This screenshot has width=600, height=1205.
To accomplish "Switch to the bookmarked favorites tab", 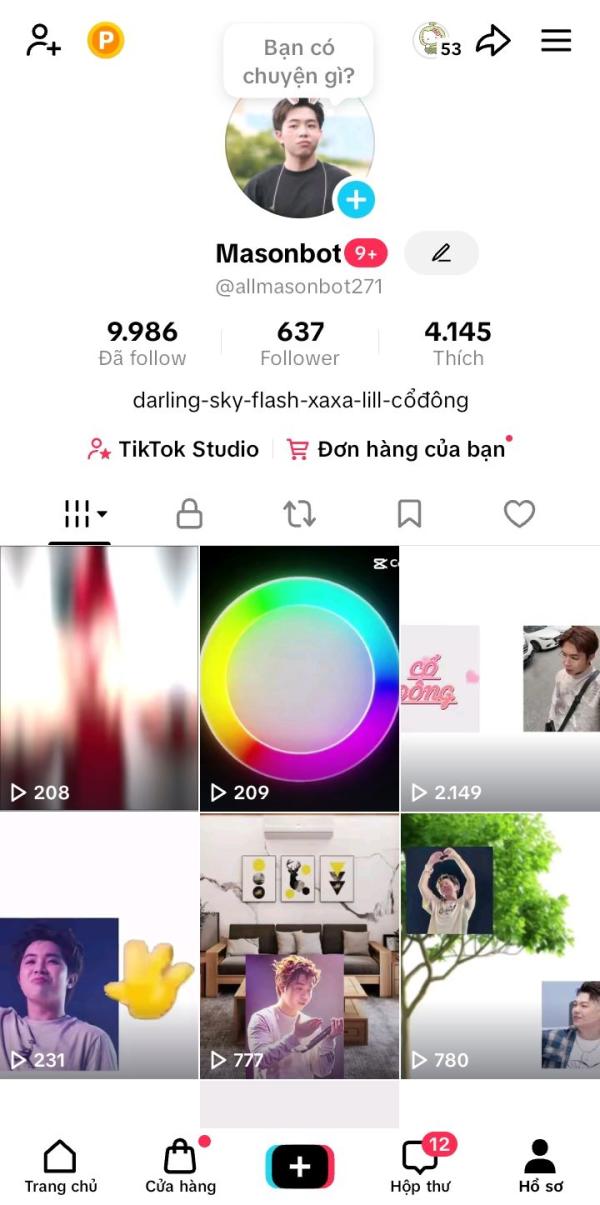I will 409,514.
